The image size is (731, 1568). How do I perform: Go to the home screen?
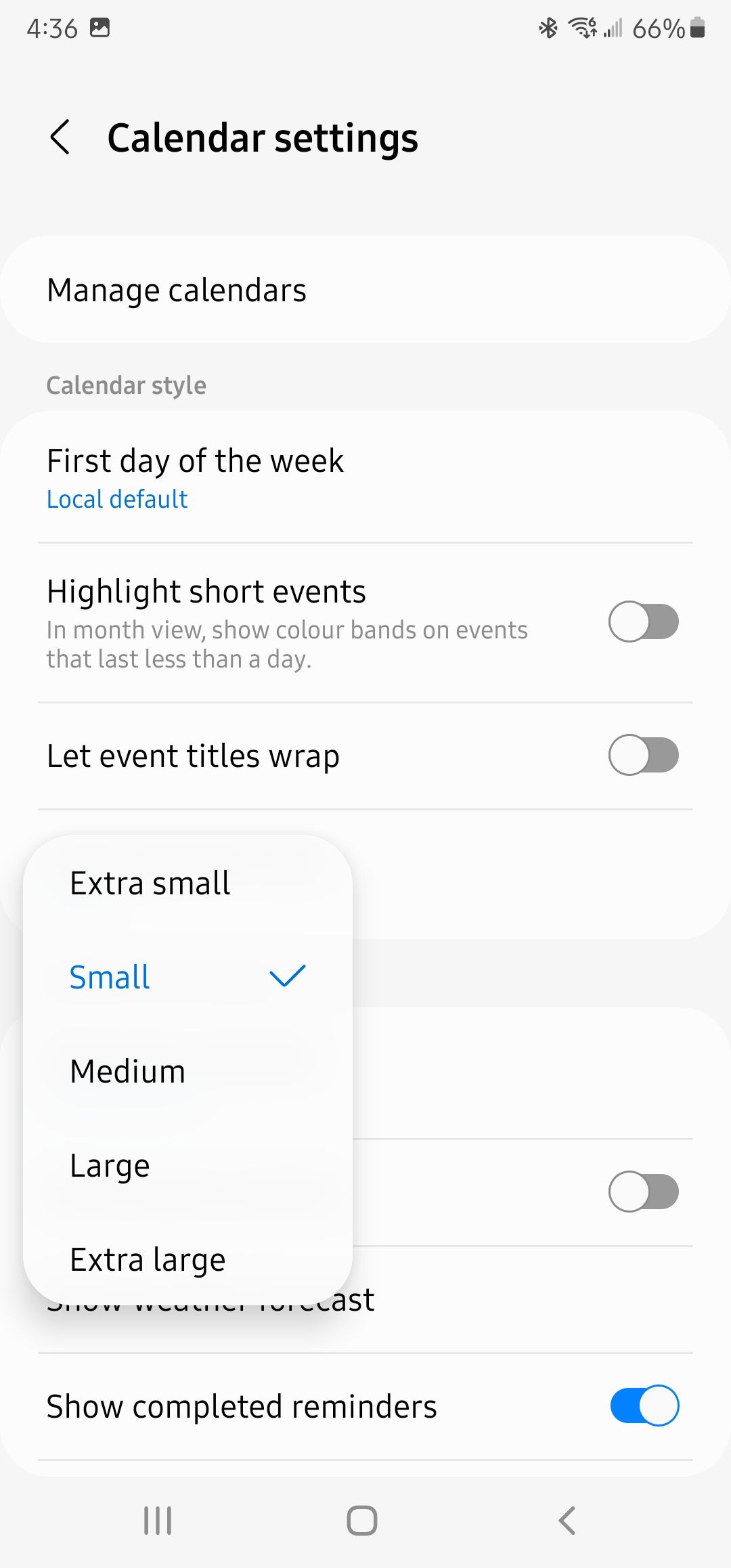362,1521
